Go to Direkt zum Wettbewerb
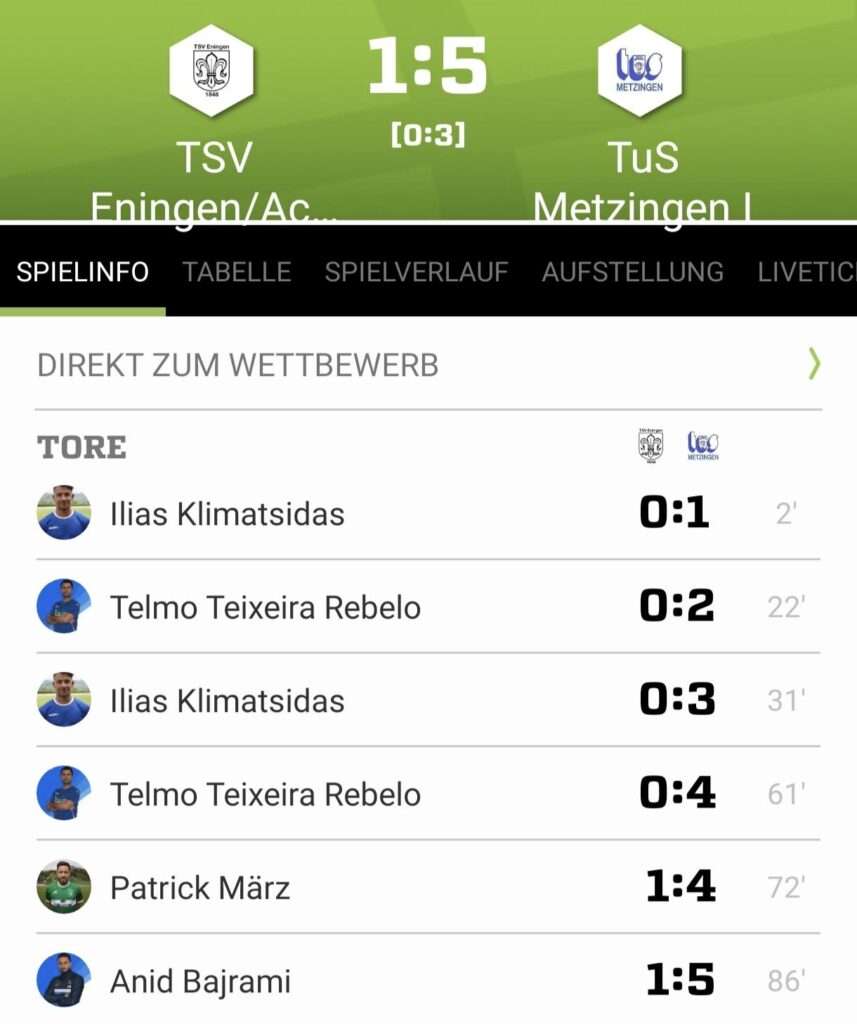Image resolution: width=857 pixels, height=1024 pixels. (428, 365)
